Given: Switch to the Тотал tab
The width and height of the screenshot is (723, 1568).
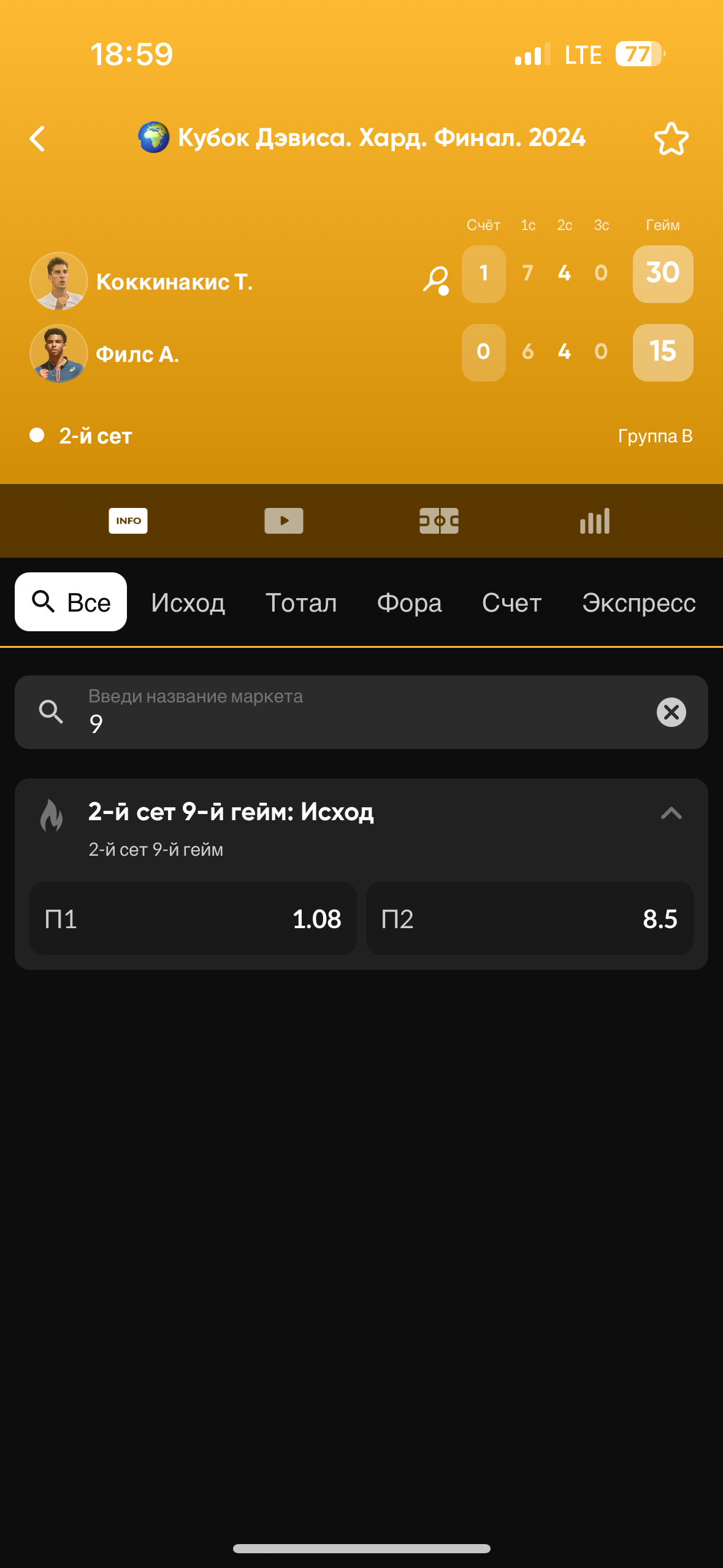Looking at the screenshot, I should tap(301, 603).
